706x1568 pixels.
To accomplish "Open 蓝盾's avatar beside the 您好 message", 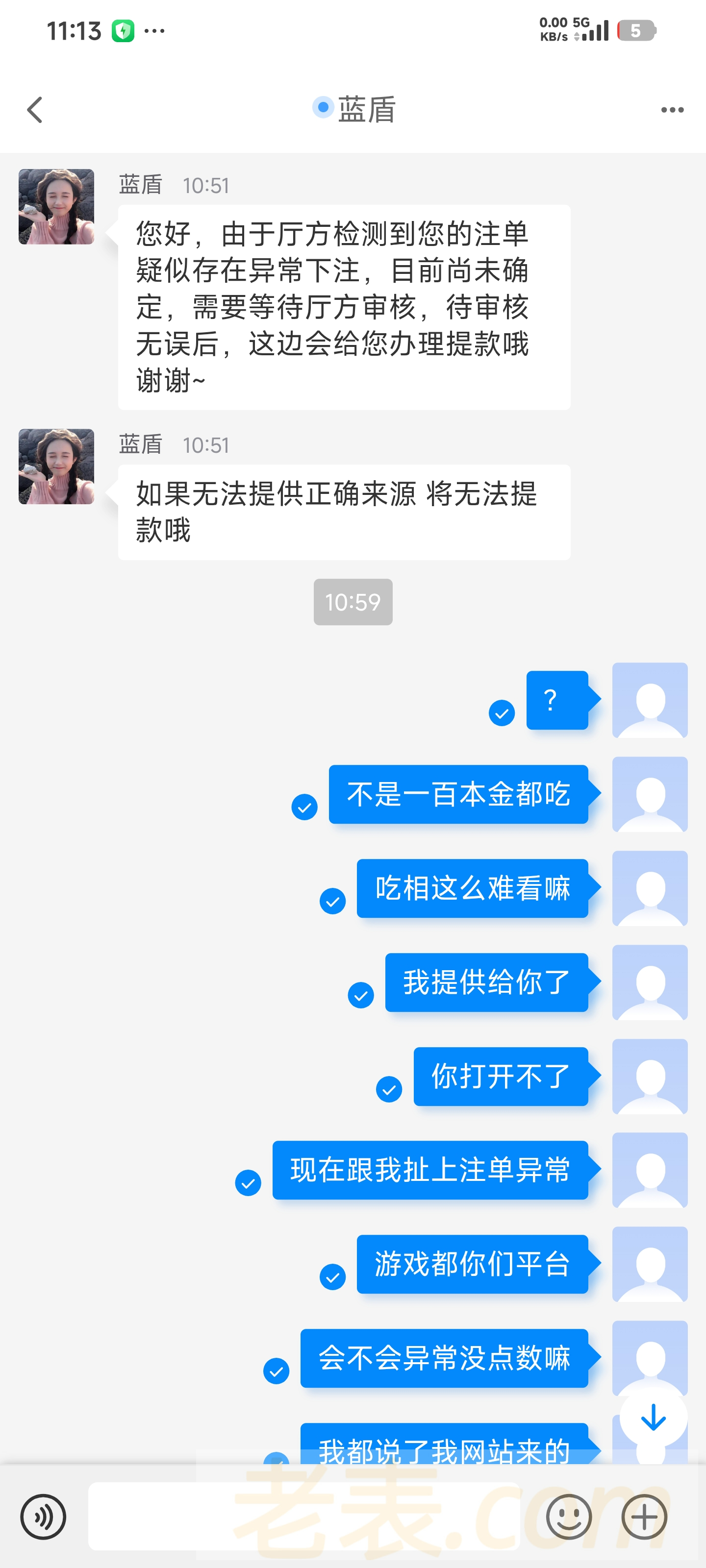I will click(57, 207).
